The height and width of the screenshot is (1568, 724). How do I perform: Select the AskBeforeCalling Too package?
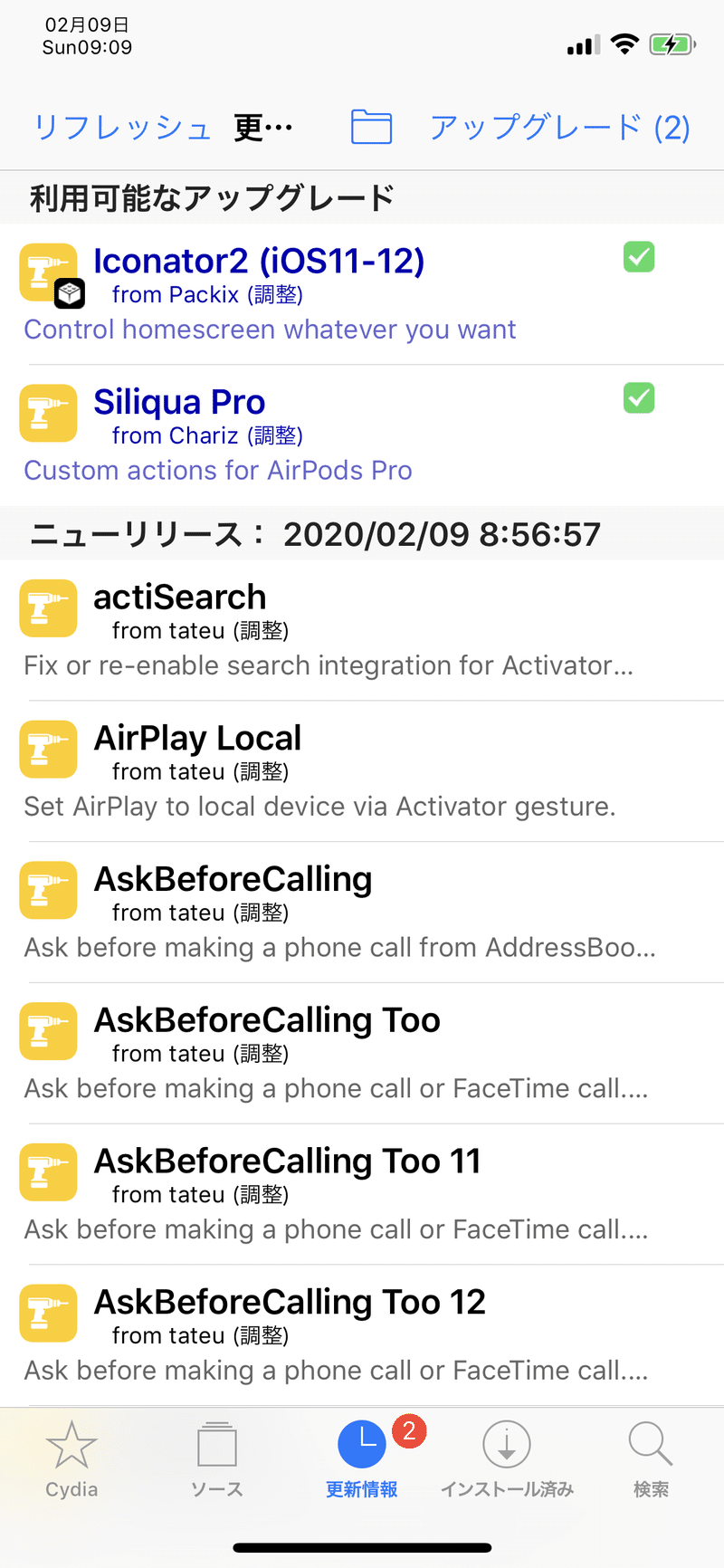point(362,1054)
